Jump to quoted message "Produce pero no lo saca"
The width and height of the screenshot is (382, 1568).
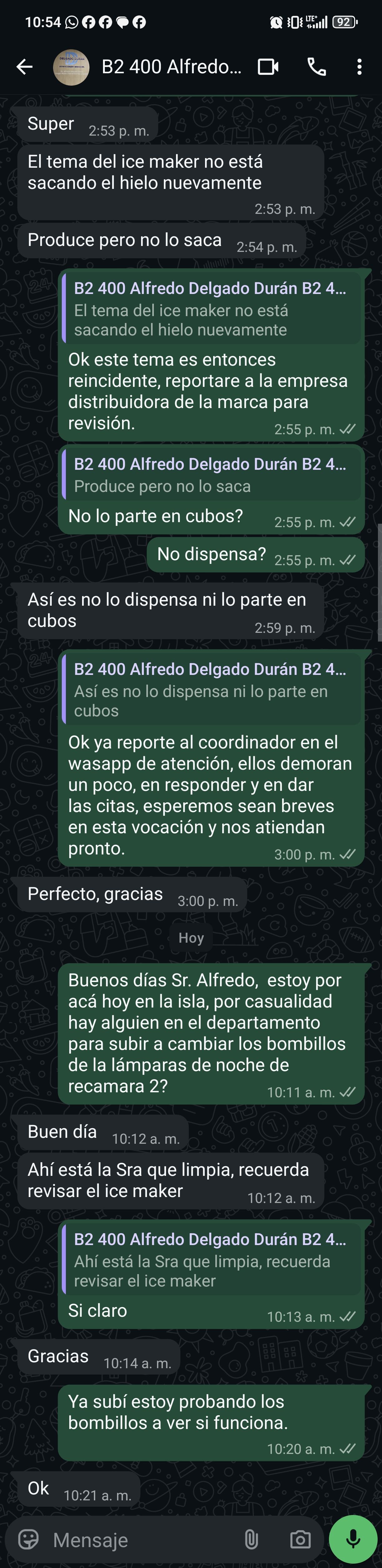pos(211,475)
